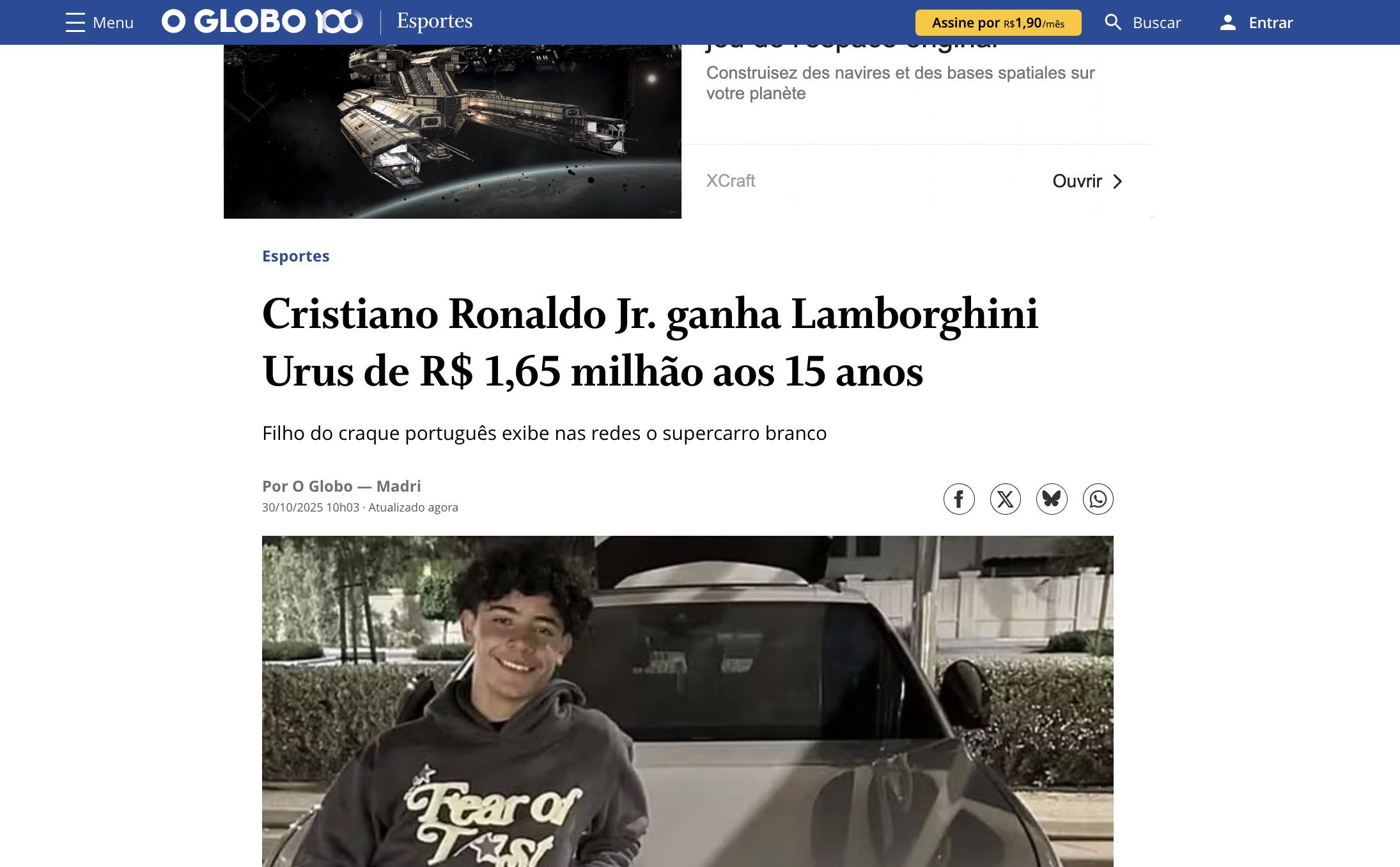Share article on X

point(1006,499)
